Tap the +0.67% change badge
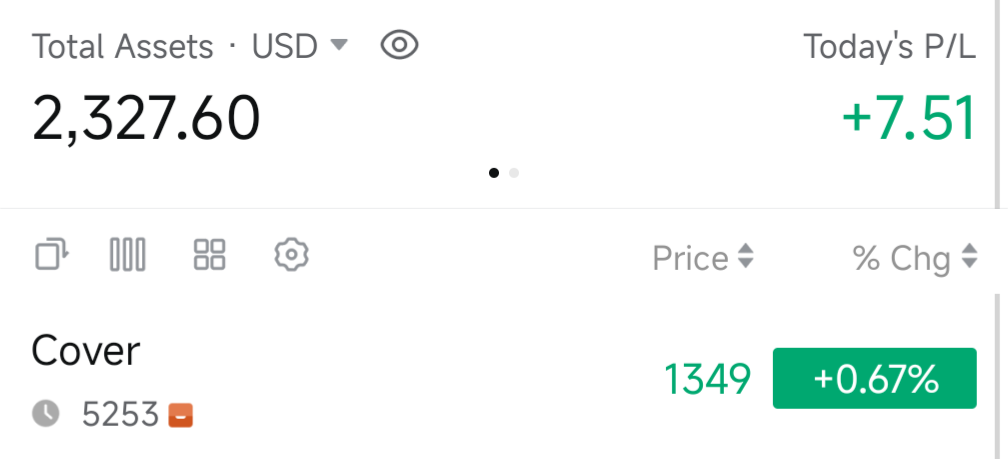1008x459 pixels. (x=874, y=379)
